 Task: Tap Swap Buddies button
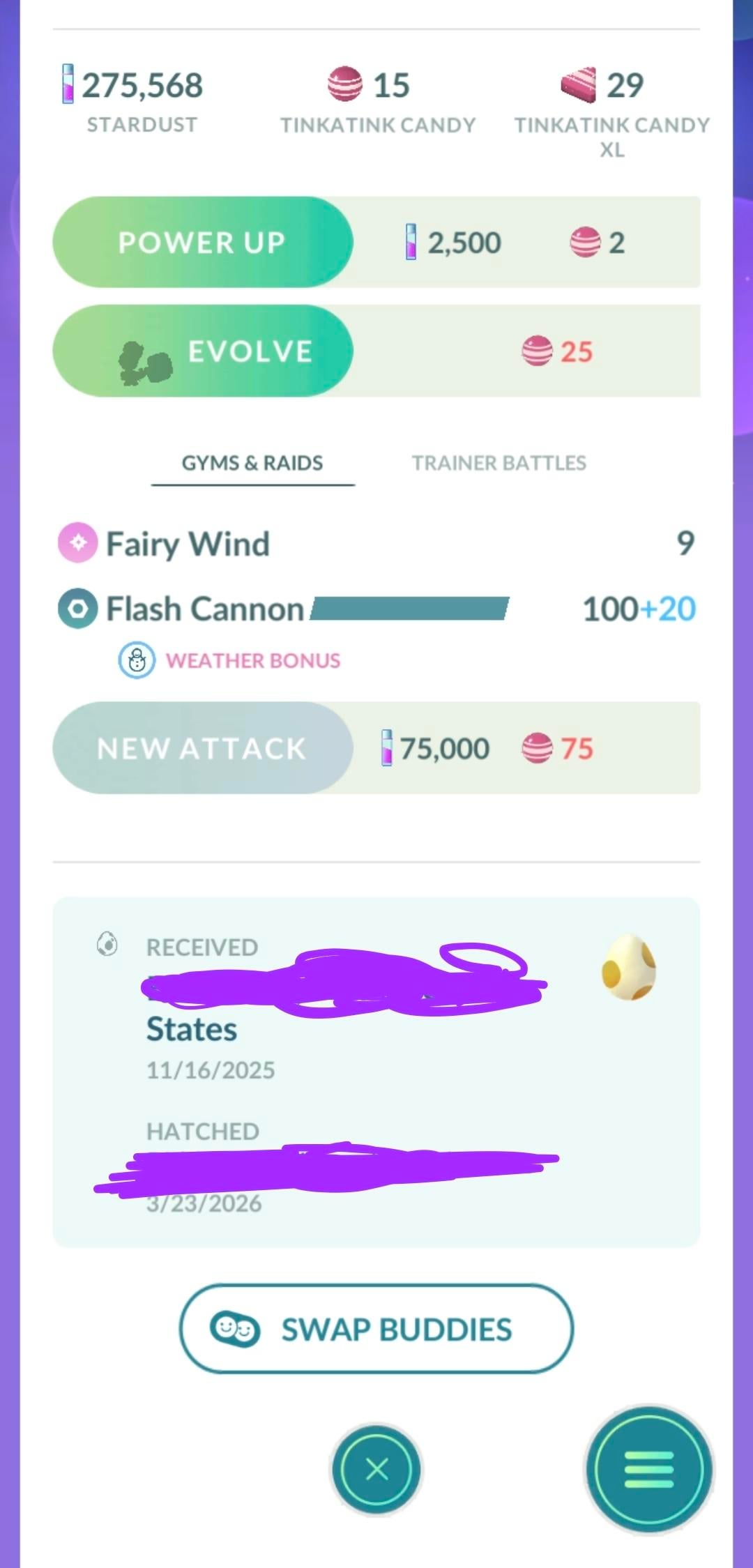tap(376, 1329)
